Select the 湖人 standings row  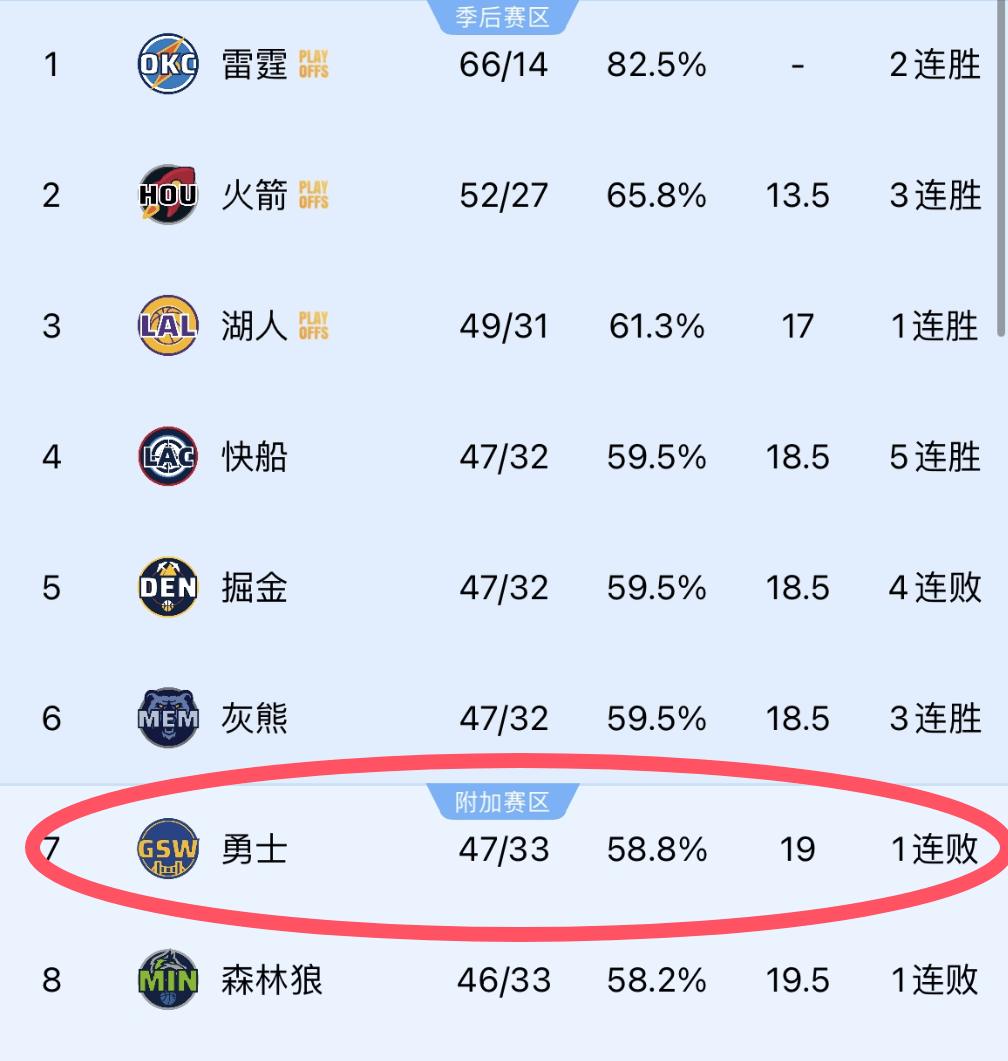pos(254,326)
